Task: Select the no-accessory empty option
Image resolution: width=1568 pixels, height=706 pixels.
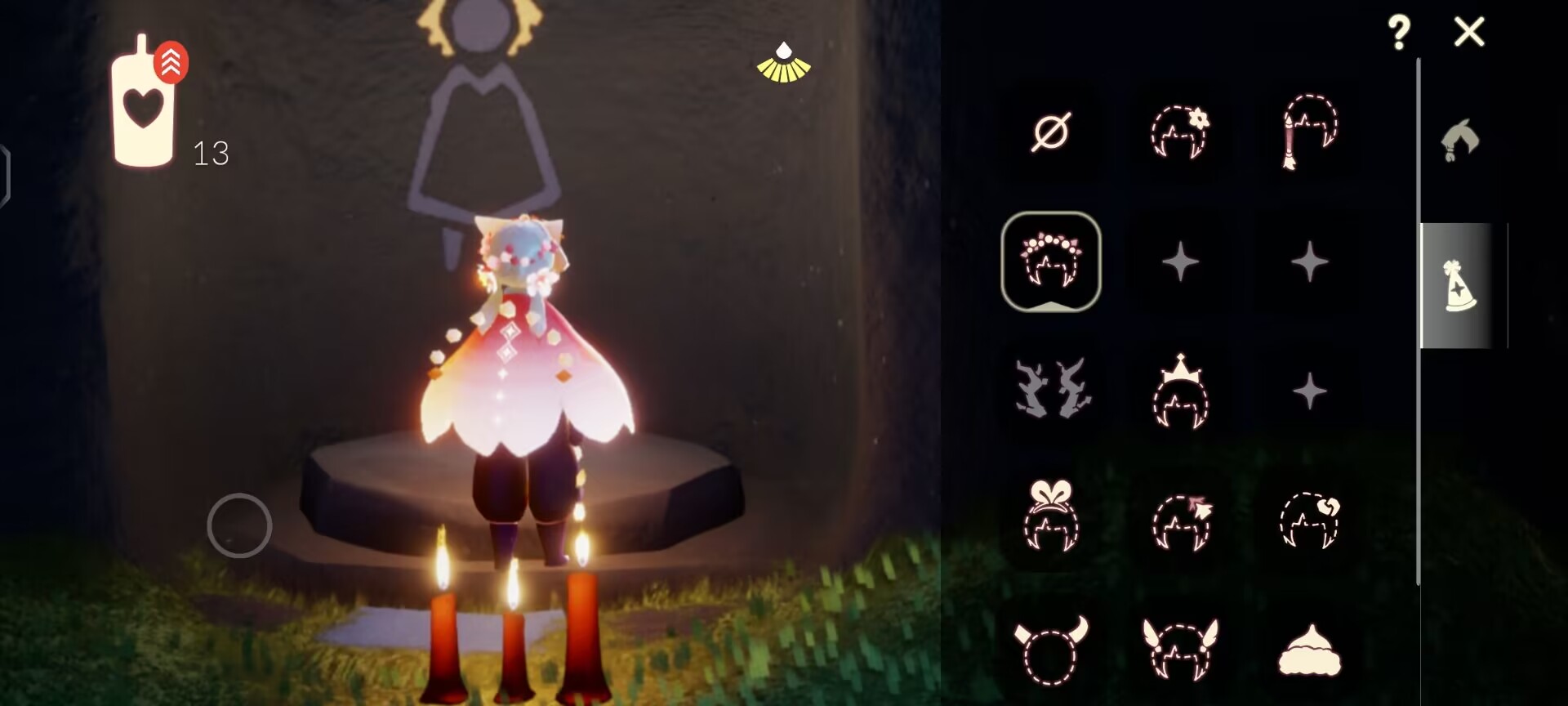Action: point(1050,132)
